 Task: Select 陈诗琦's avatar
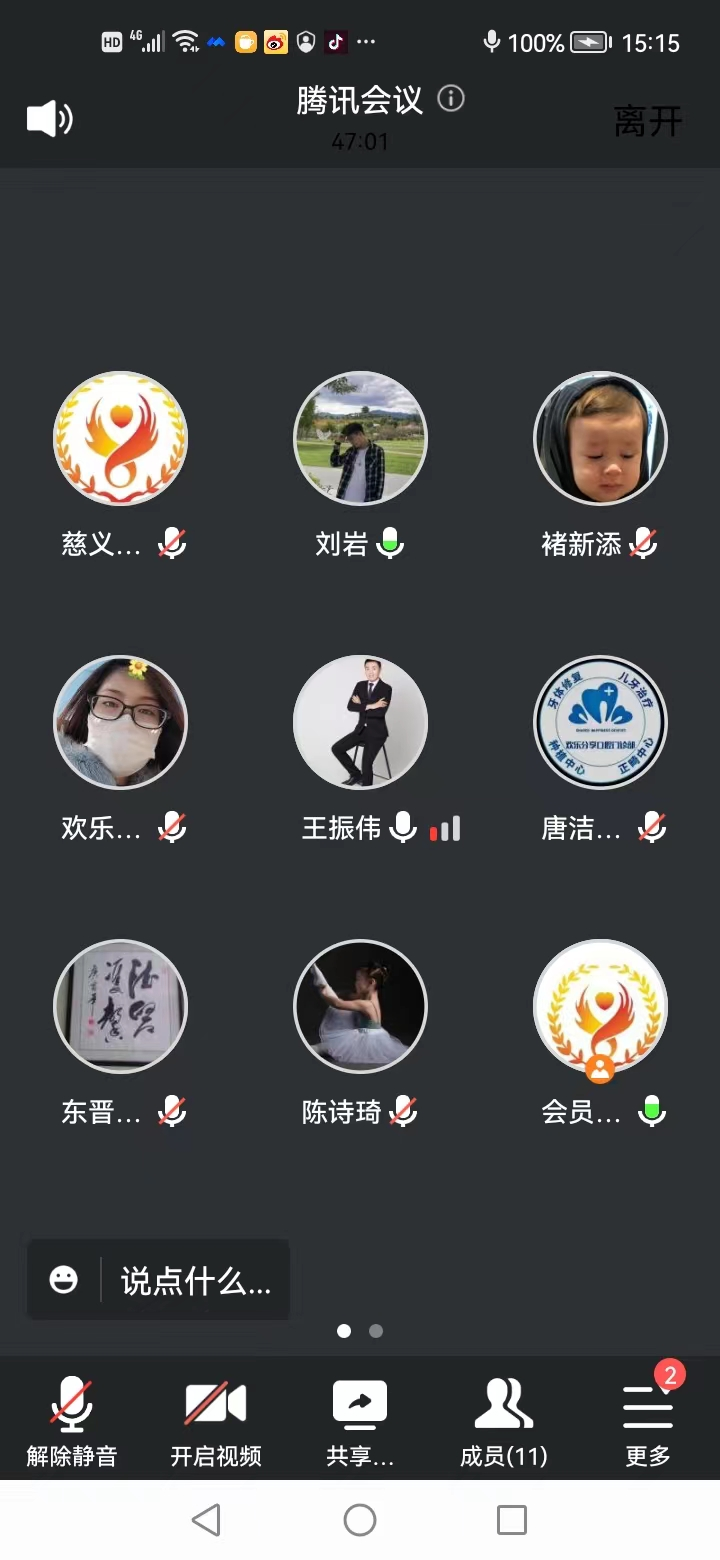coord(360,1006)
